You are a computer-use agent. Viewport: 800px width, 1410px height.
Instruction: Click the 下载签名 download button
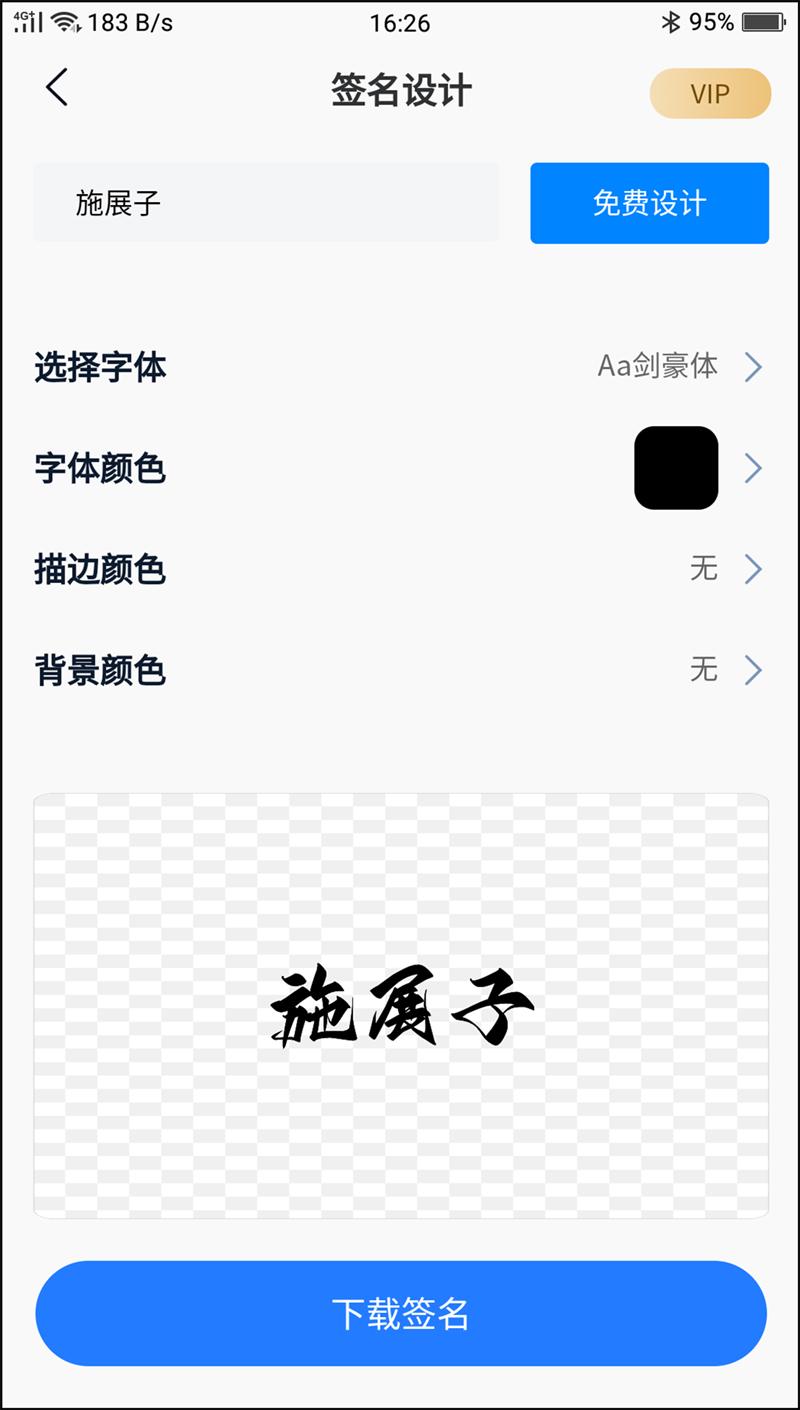coord(400,1313)
